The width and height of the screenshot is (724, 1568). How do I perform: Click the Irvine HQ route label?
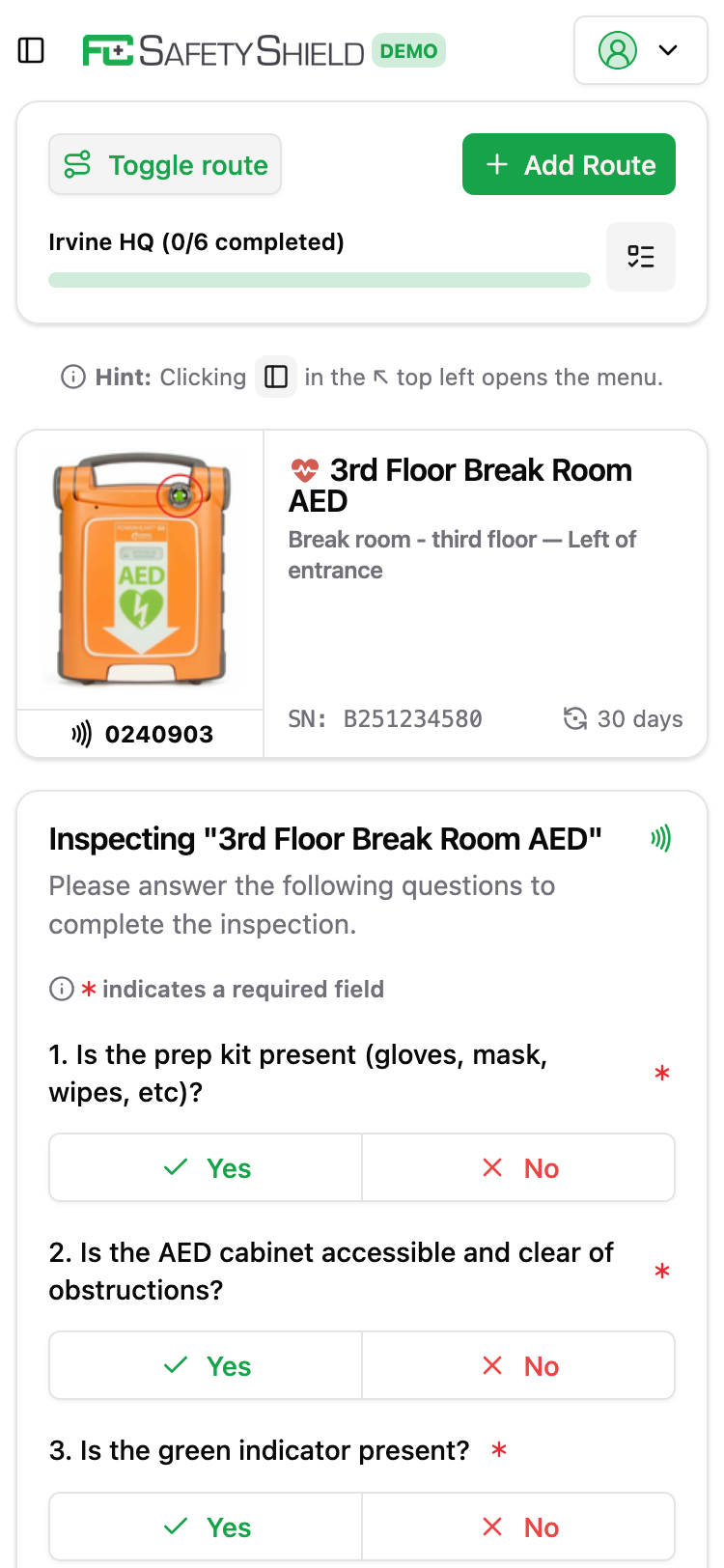point(197,241)
